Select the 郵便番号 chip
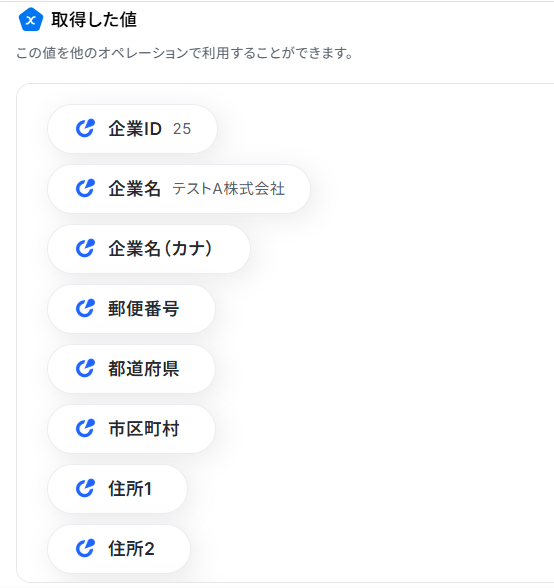 tap(131, 309)
